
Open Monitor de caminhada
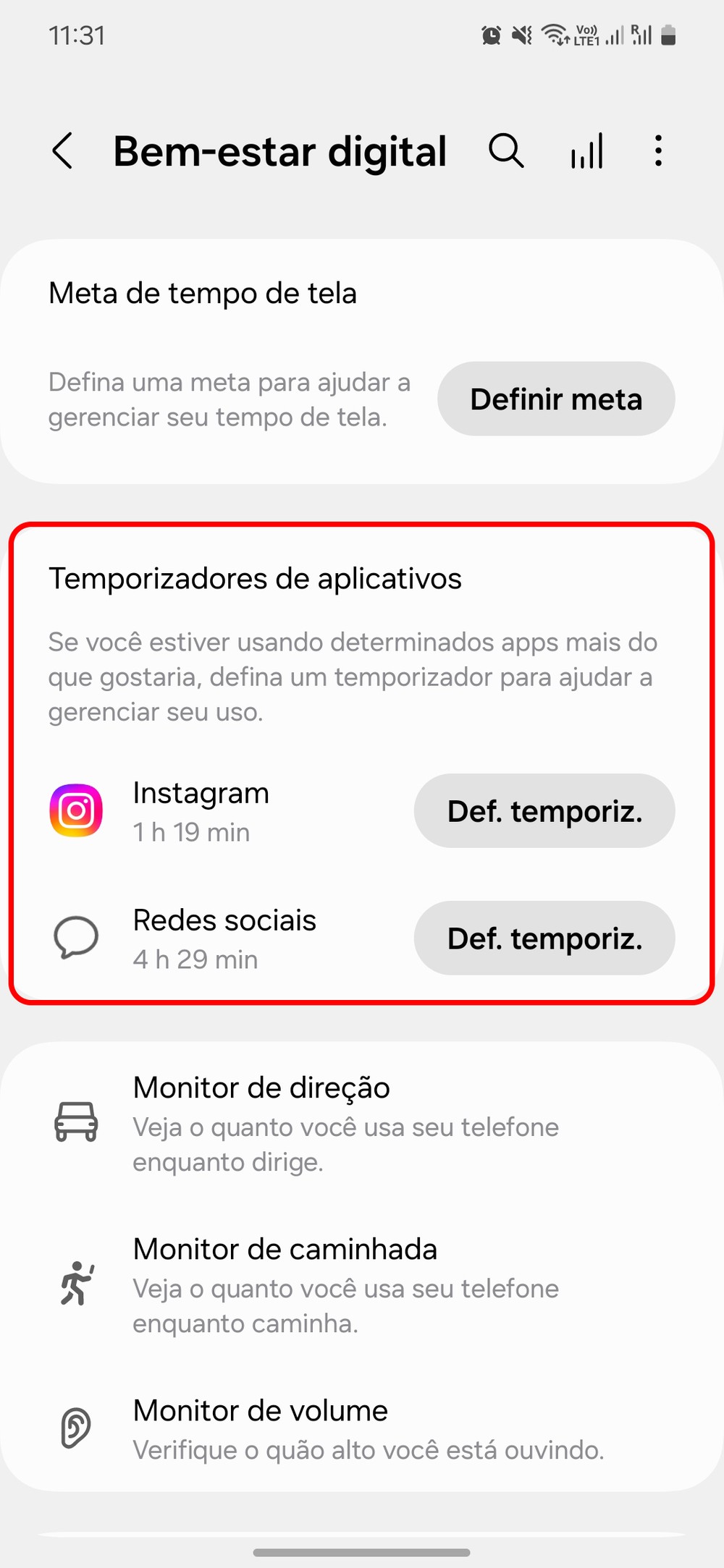click(x=346, y=1284)
